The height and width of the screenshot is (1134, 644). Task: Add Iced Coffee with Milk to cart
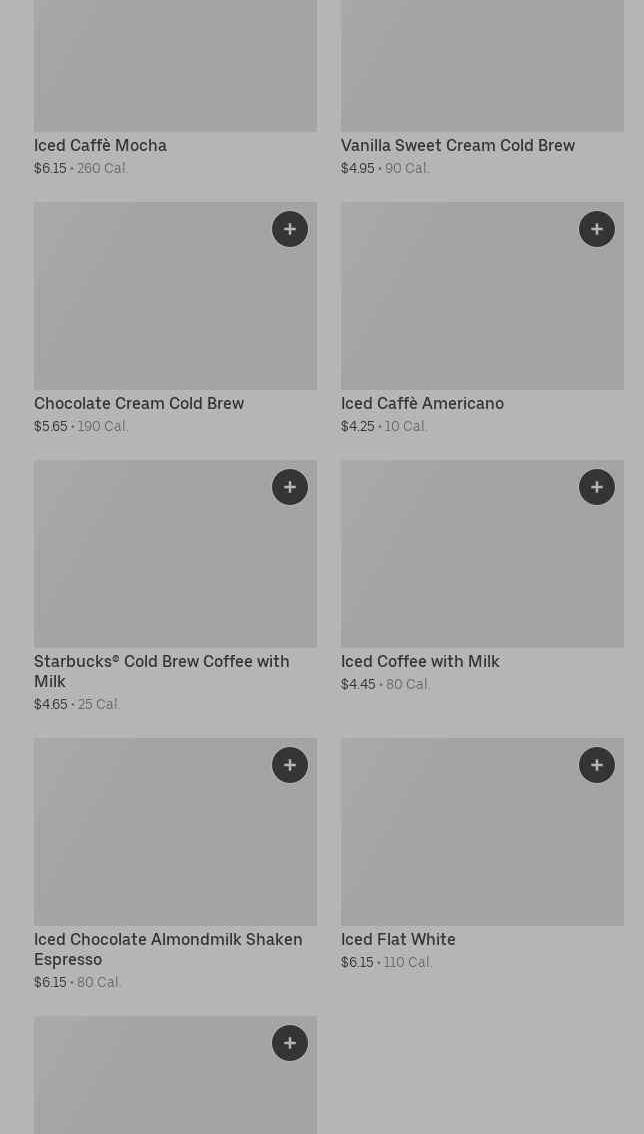coord(597,487)
